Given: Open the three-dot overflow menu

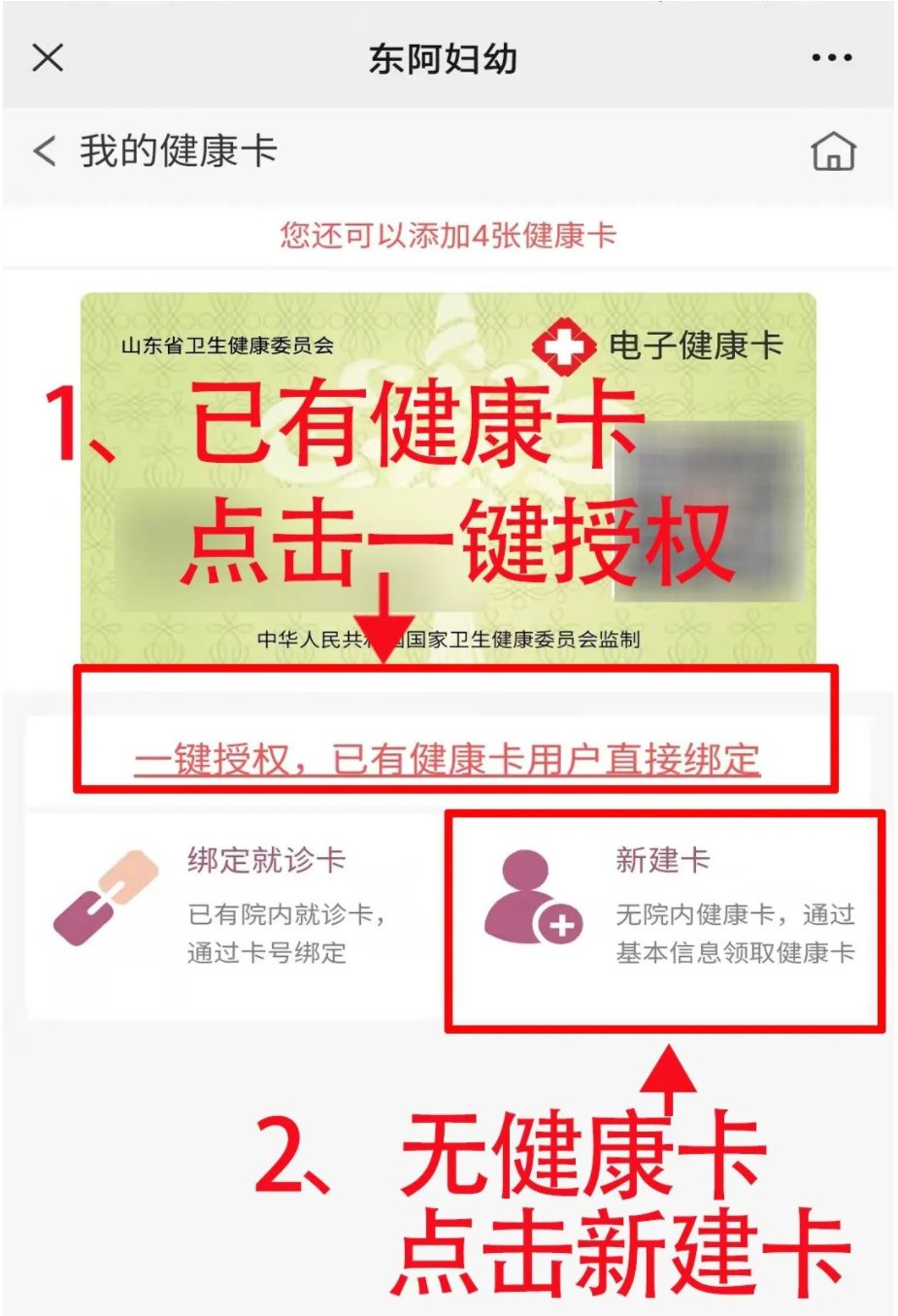Looking at the screenshot, I should pyautogui.click(x=832, y=58).
